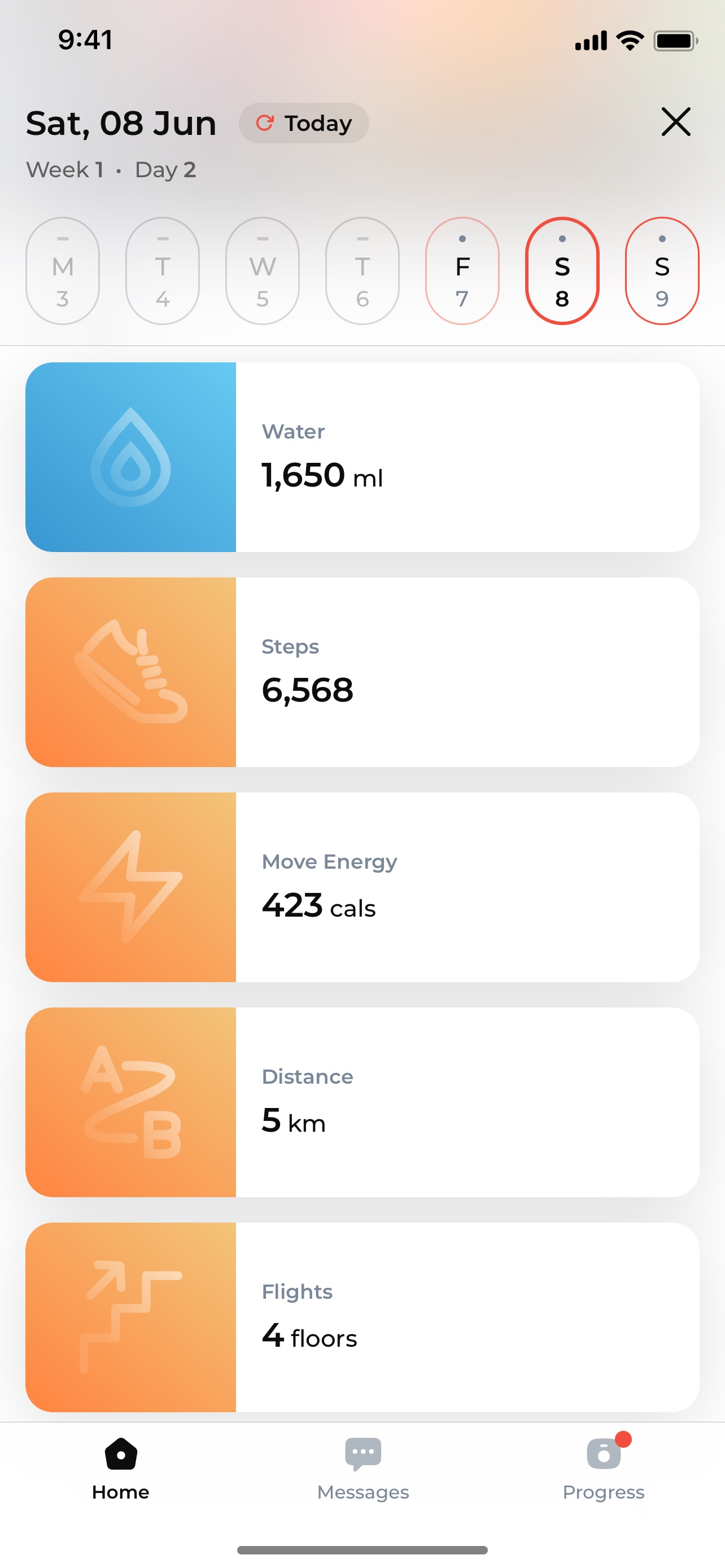Switch to the Messages tab
The height and width of the screenshot is (1568, 725).
363,1469
